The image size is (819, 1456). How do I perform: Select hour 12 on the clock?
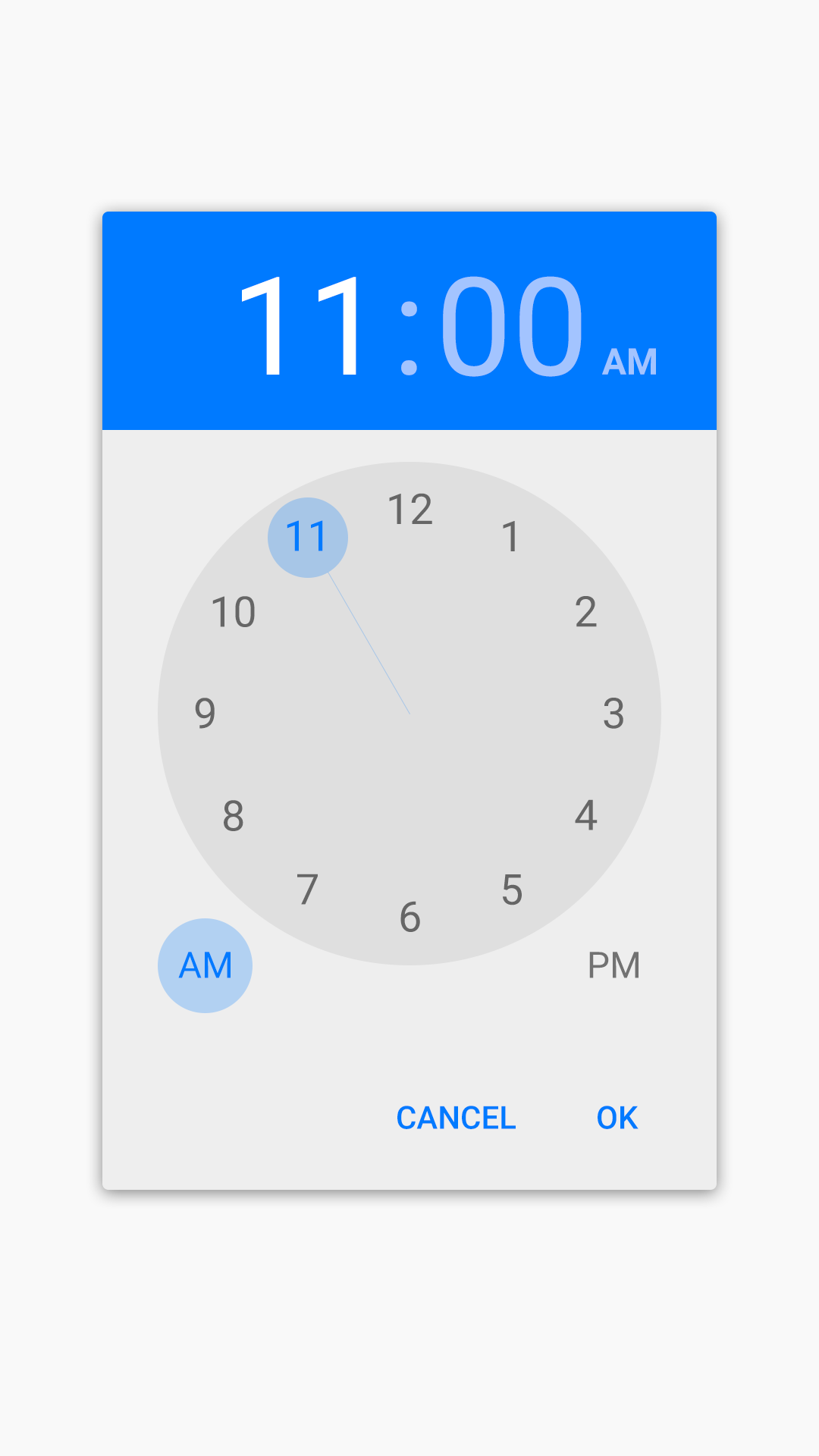(x=409, y=510)
